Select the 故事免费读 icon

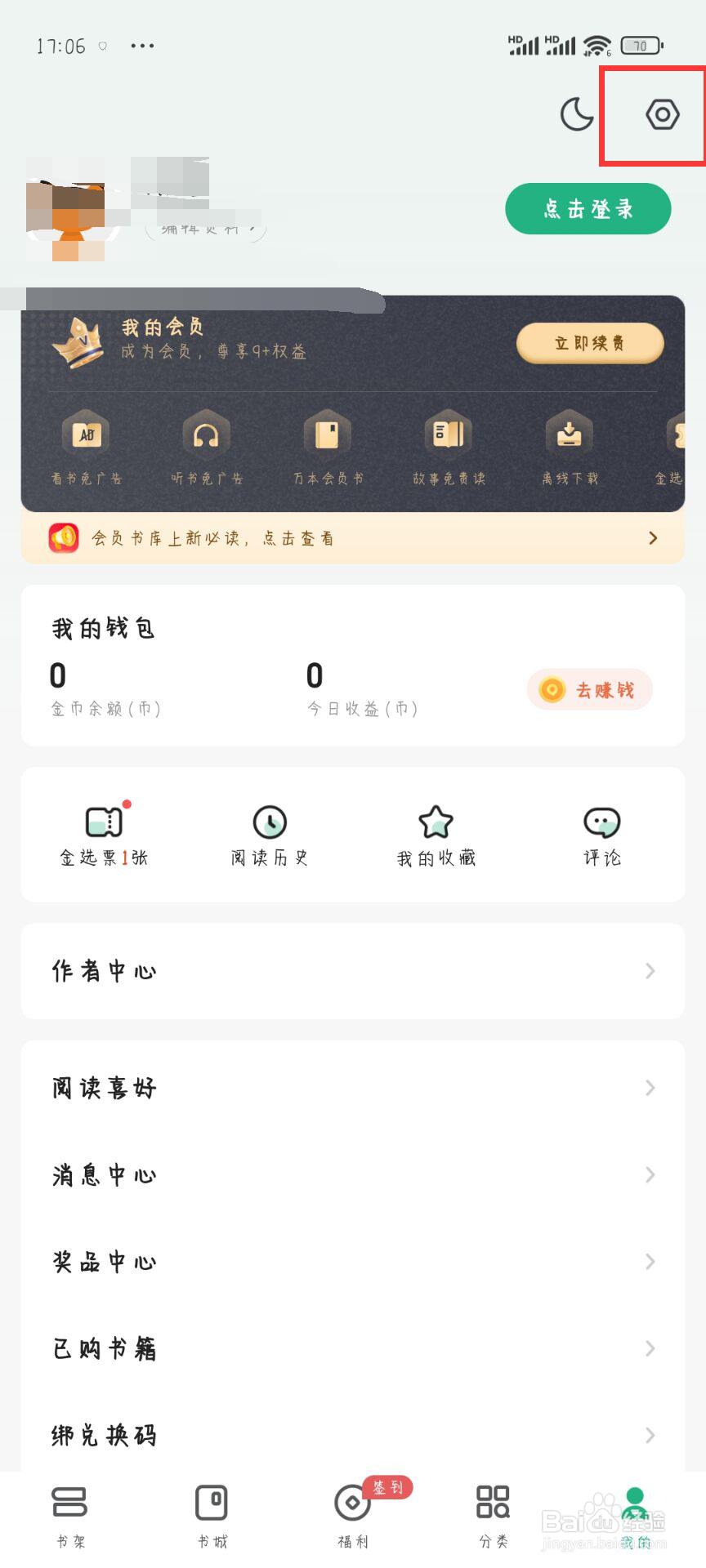(447, 433)
